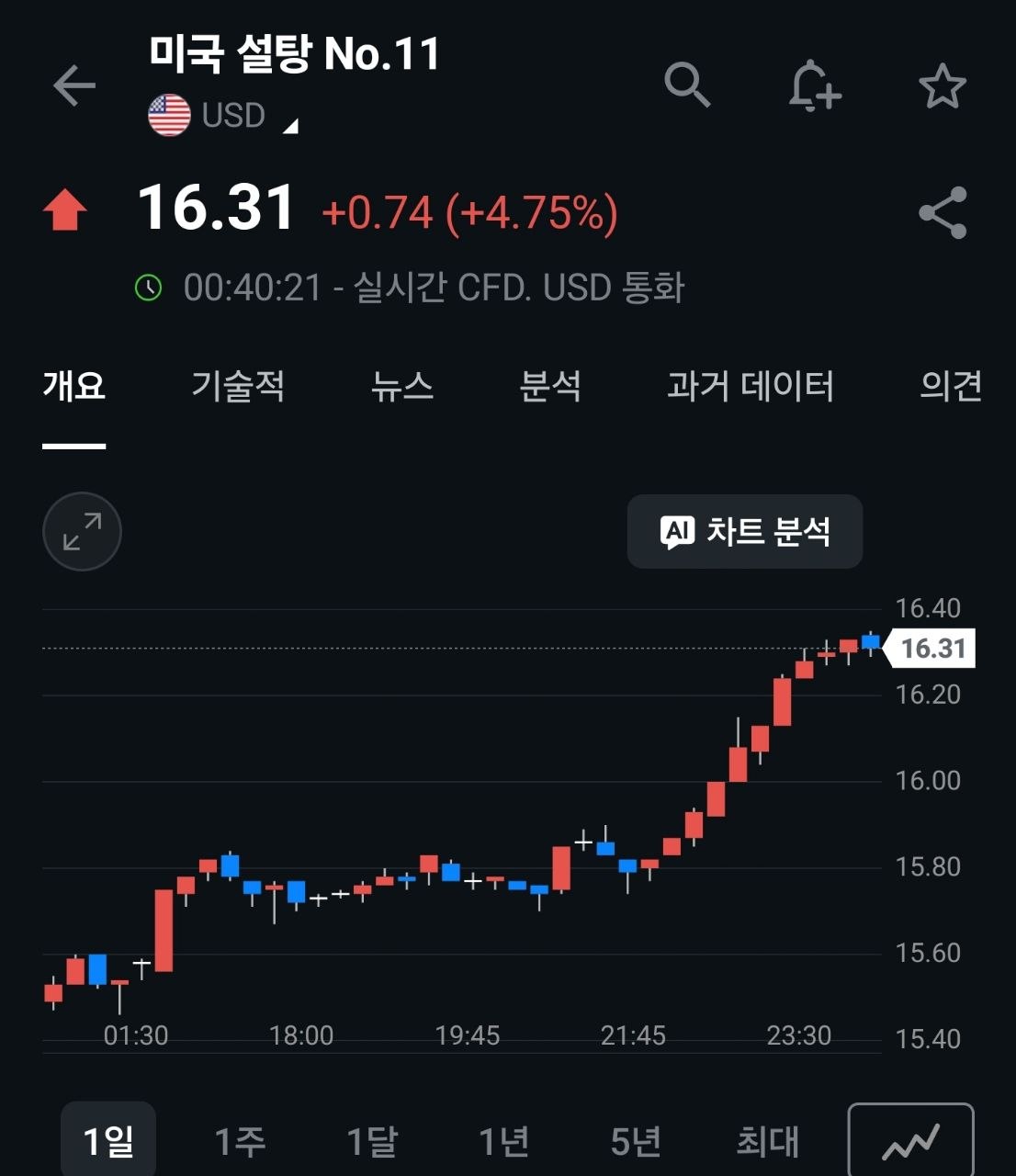1016x1176 pixels.
Task: Open the 의견 tab
Action: point(951,386)
